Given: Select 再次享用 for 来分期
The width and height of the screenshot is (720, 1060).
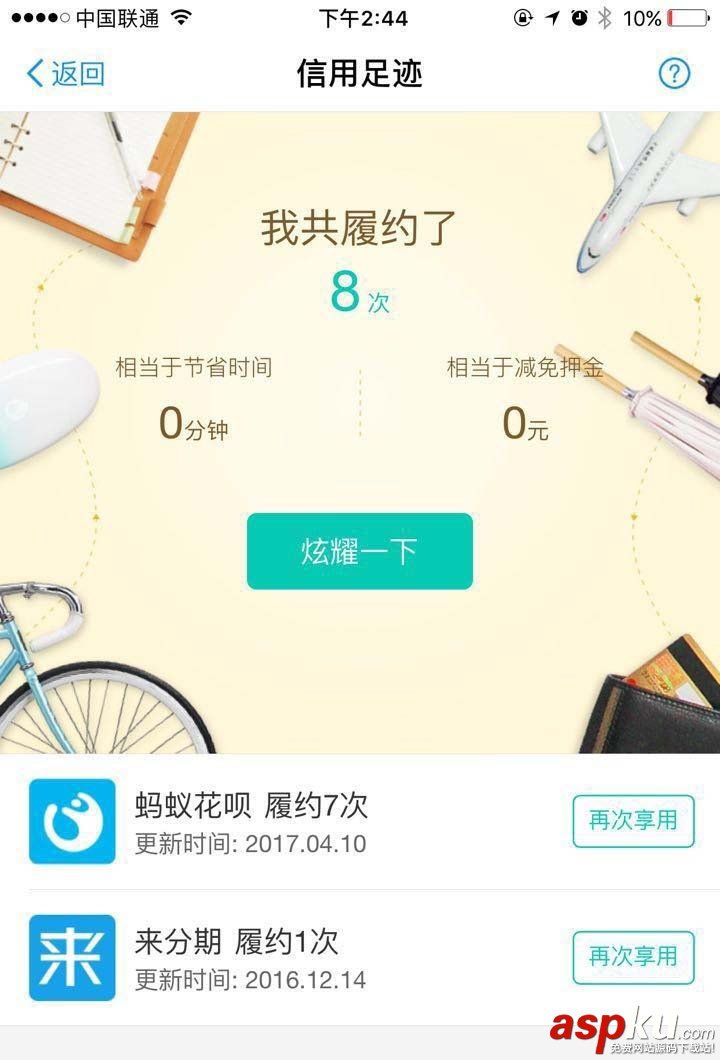Looking at the screenshot, I should tap(632, 957).
